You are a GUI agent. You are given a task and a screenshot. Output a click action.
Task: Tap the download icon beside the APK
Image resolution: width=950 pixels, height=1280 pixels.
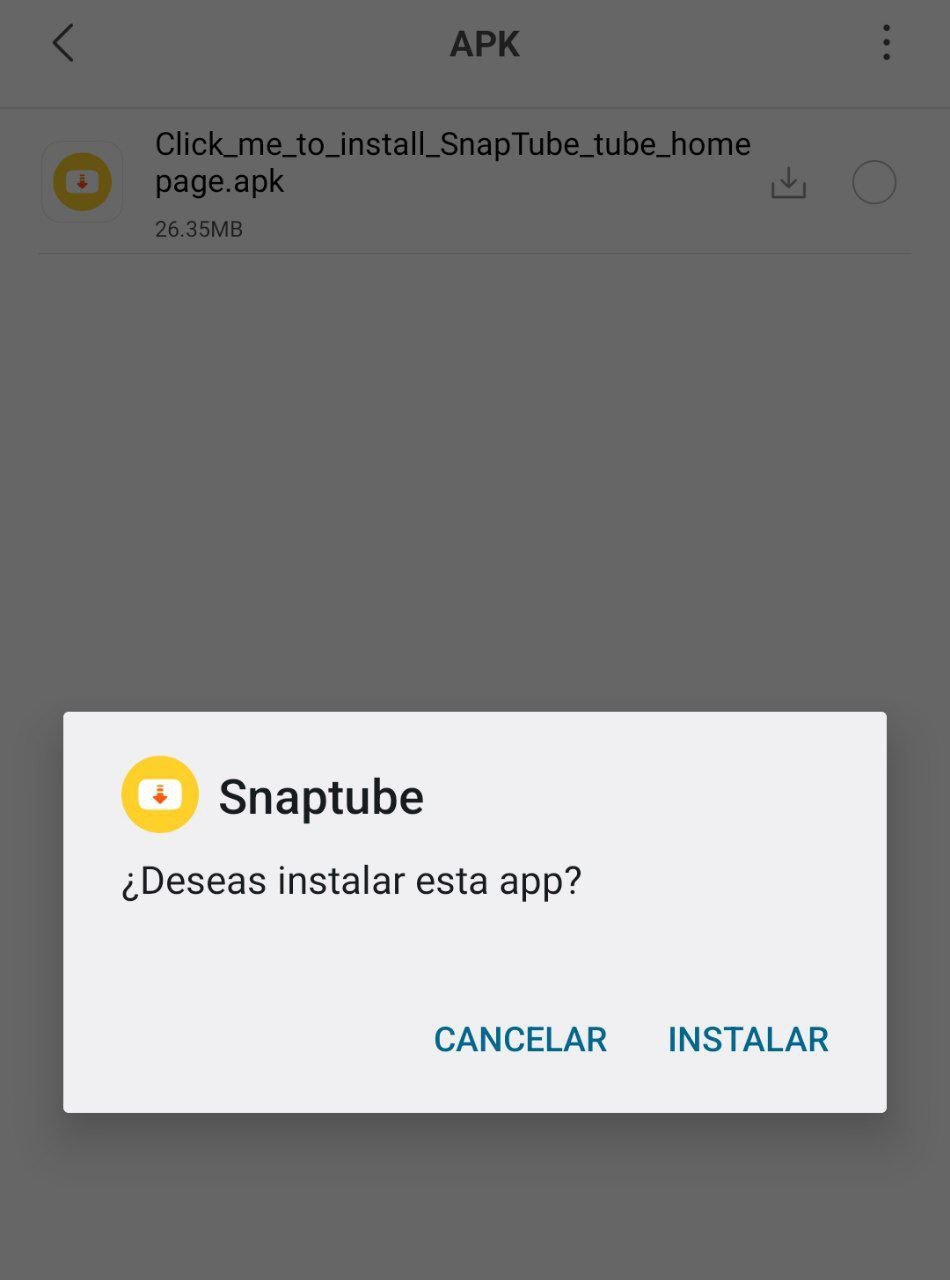coord(788,183)
